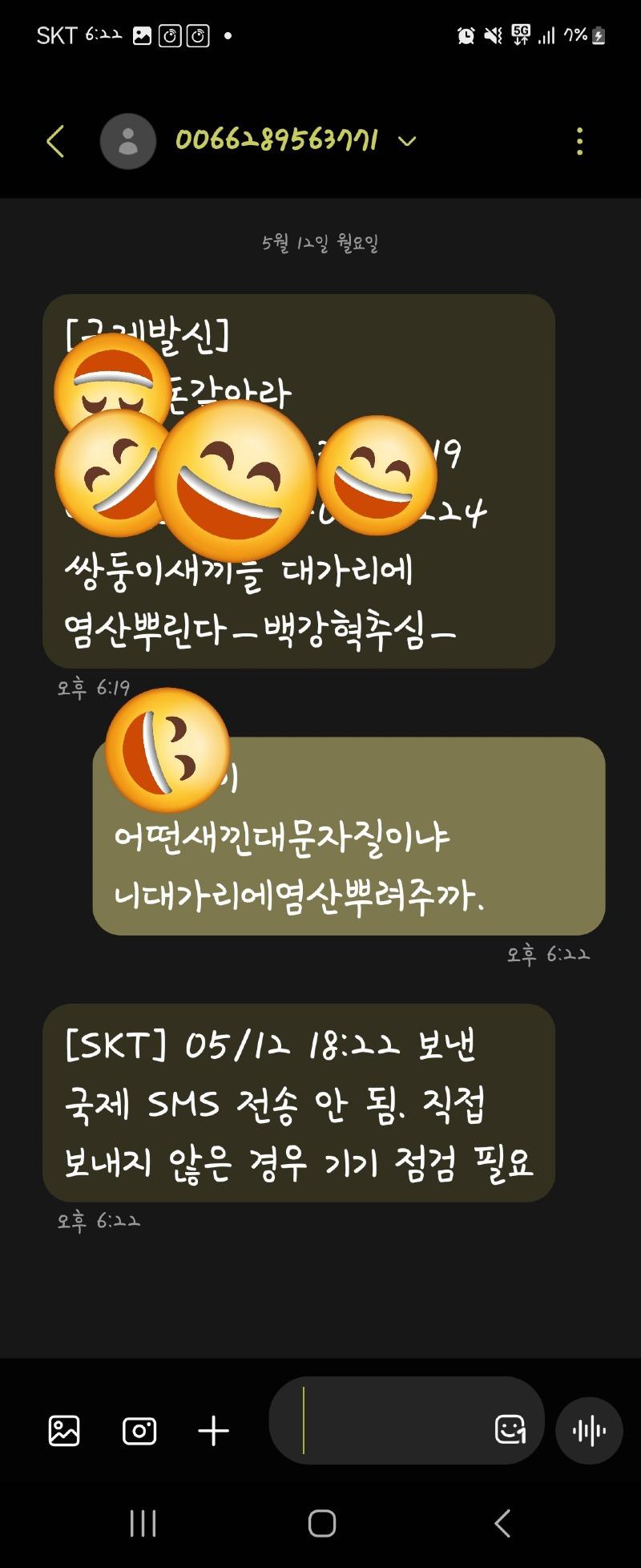
Task: Expand the sender number dropdown chevron
Action: click(407, 142)
